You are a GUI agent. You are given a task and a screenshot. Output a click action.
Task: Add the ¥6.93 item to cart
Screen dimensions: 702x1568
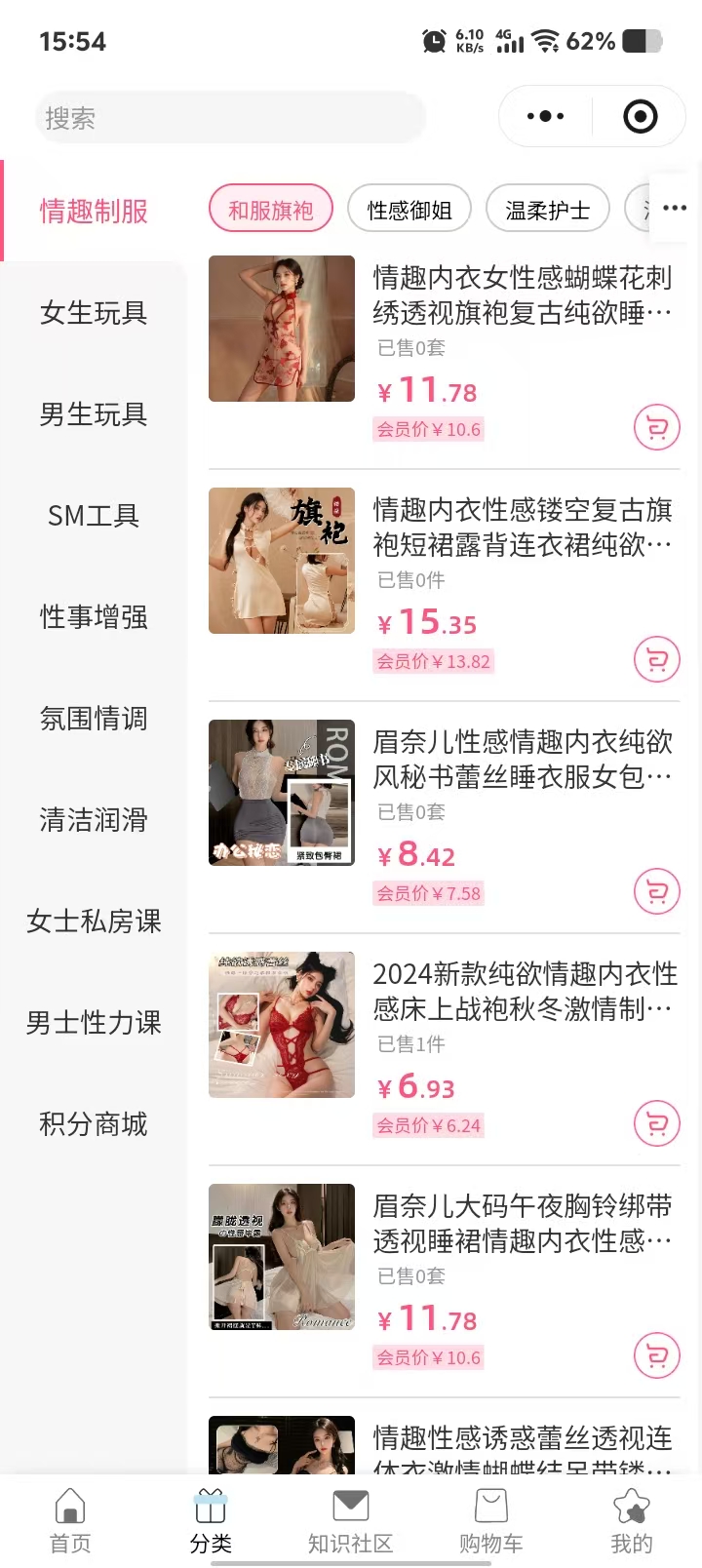(656, 1123)
